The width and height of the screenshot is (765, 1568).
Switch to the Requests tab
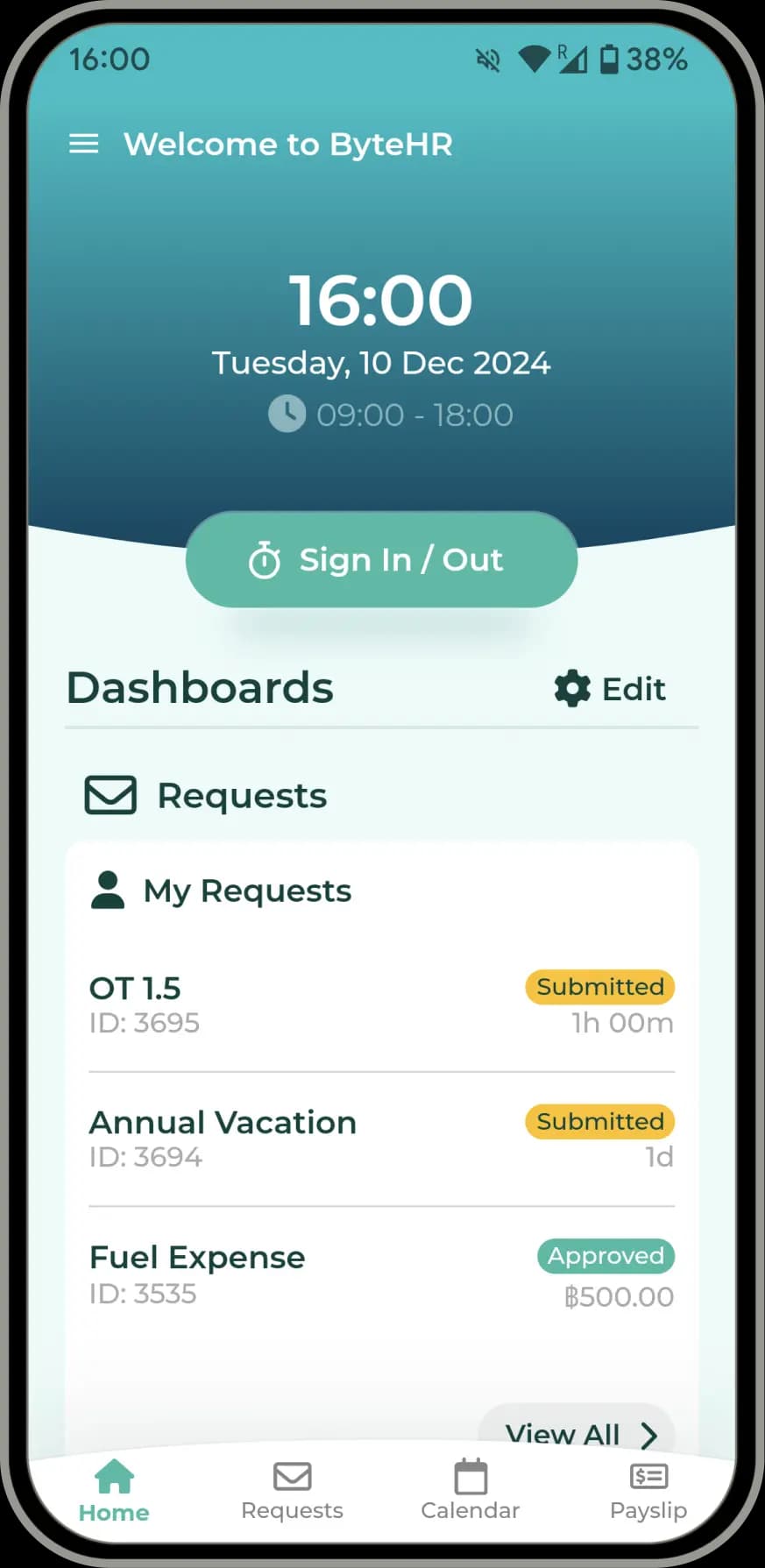tap(292, 1491)
